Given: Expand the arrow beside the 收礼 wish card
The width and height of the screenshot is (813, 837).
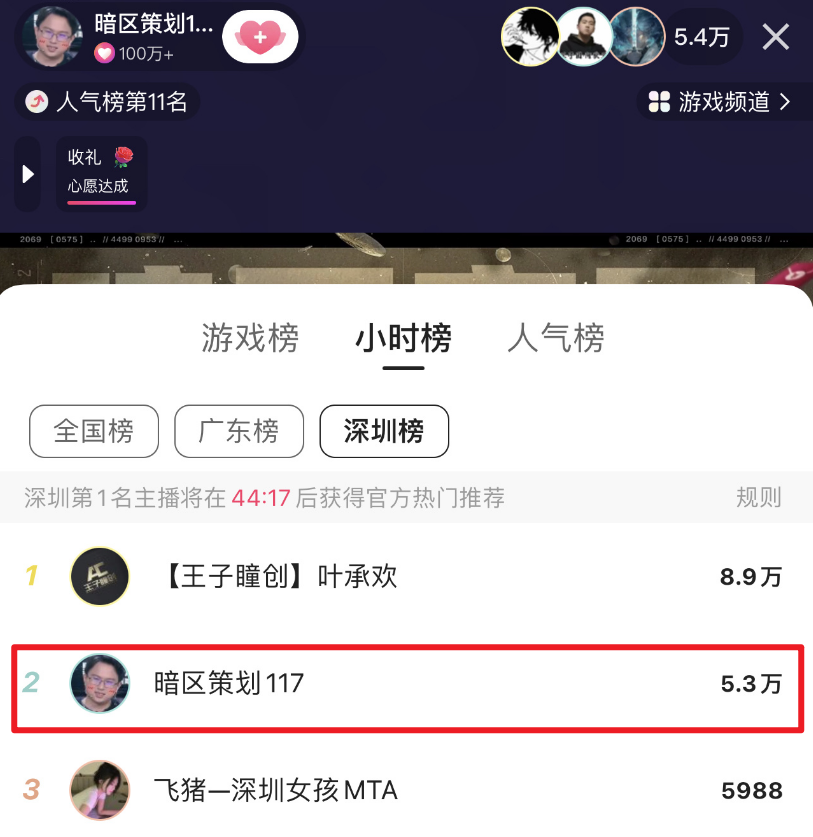Looking at the screenshot, I should [28, 174].
